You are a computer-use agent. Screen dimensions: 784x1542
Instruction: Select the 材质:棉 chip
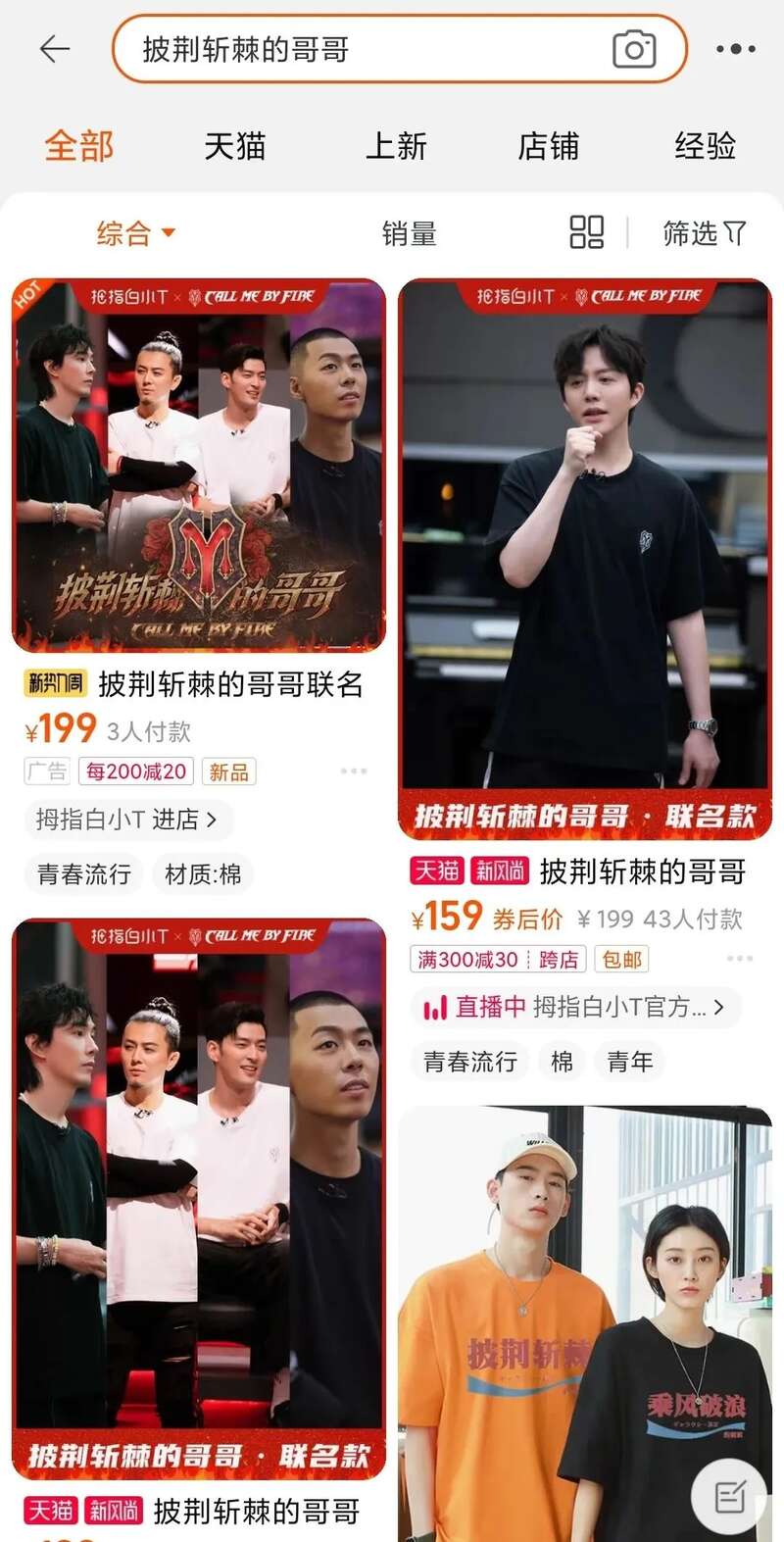coord(203,874)
